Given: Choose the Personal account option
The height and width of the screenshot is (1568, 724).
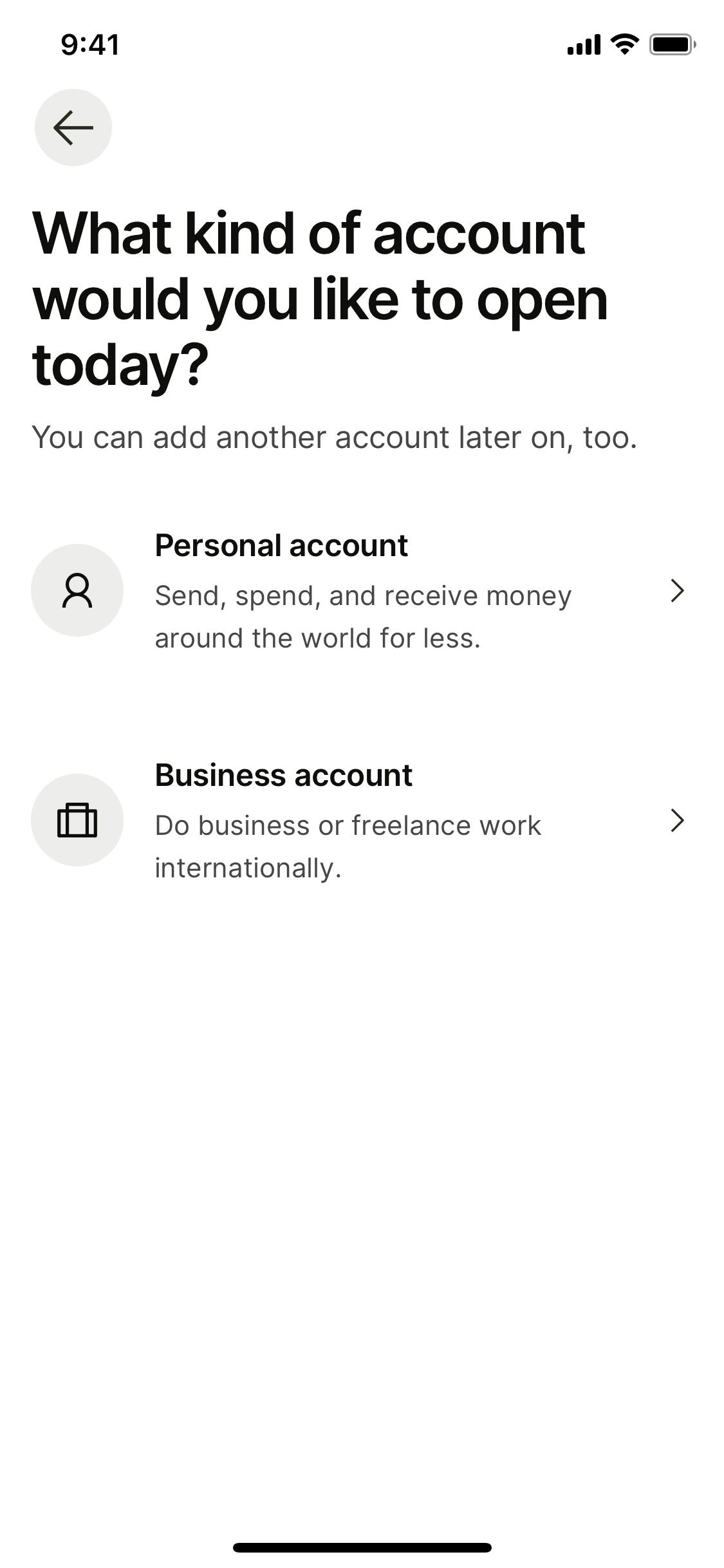Looking at the screenshot, I should click(360, 590).
